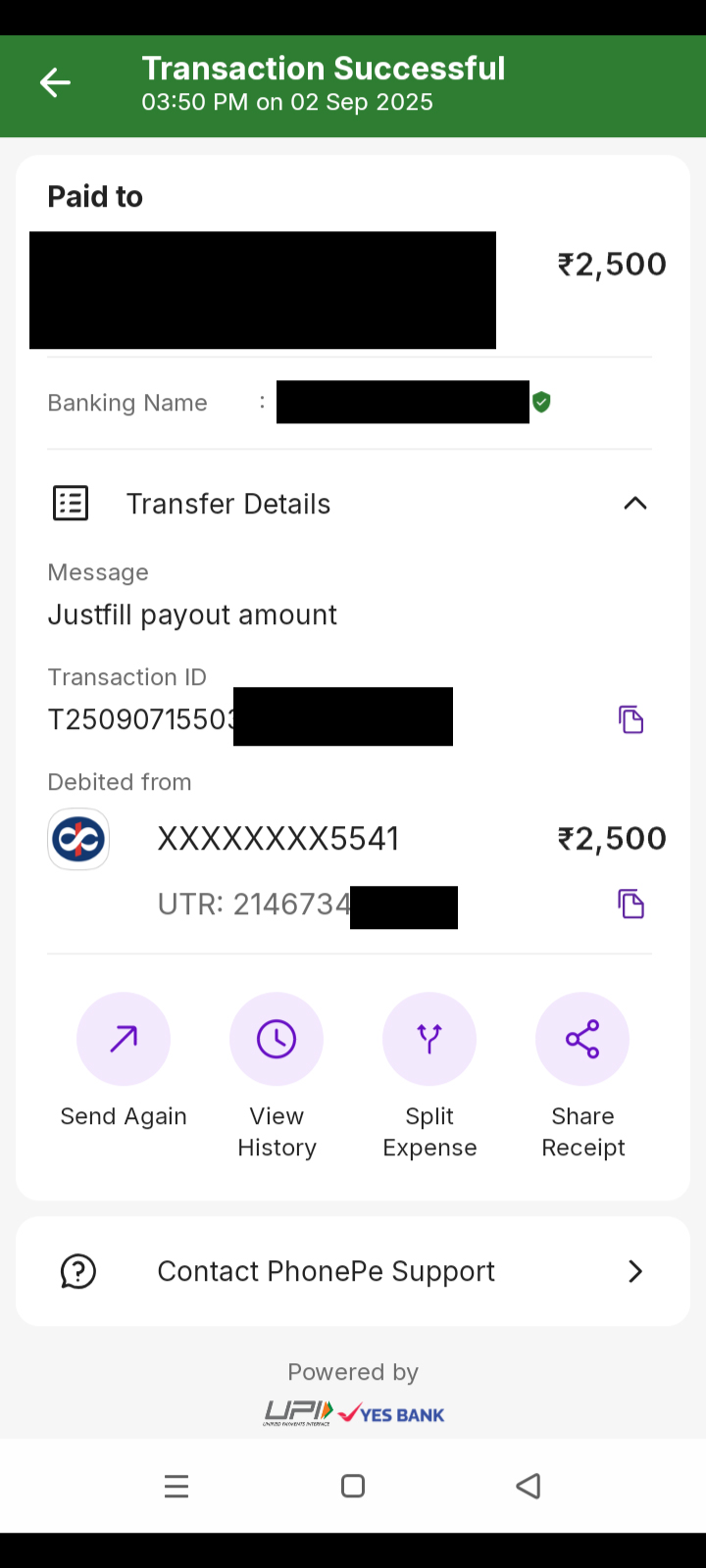Open Contact PhonePe Support
Viewport: 706px width, 1568px height.
pyautogui.click(x=353, y=1271)
